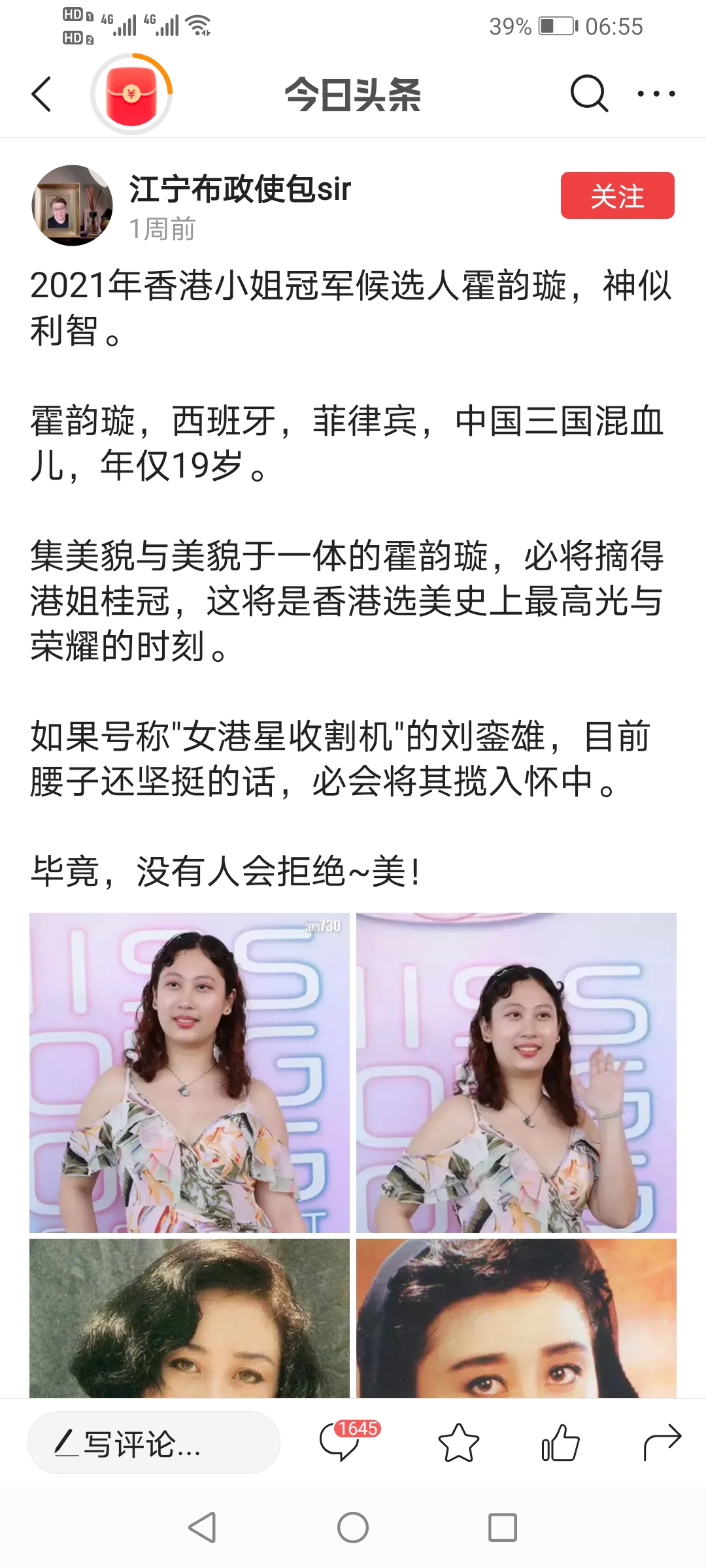Open search in the top bar
706x1568 pixels.
588,95
